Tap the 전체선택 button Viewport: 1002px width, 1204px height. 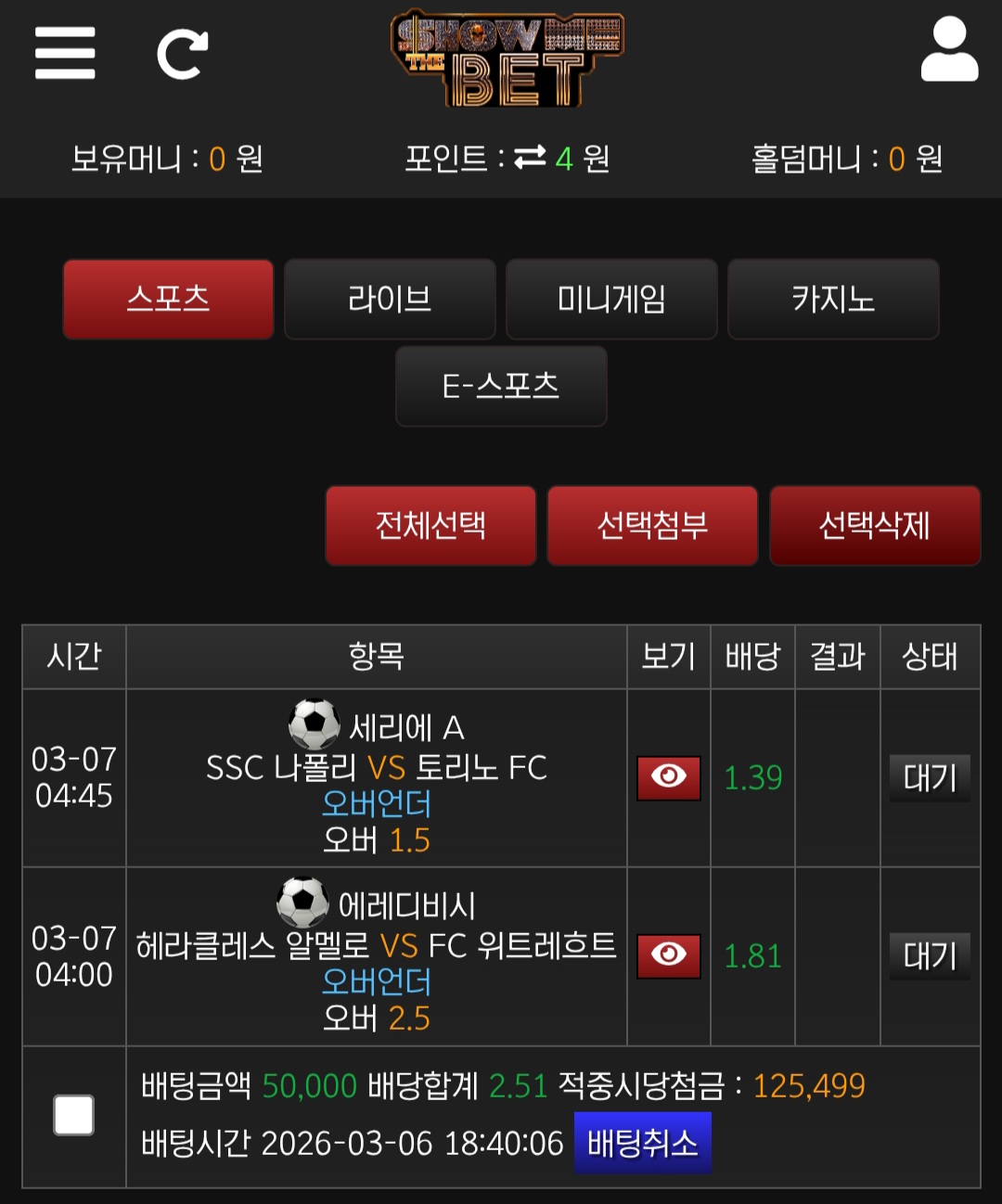tap(430, 526)
